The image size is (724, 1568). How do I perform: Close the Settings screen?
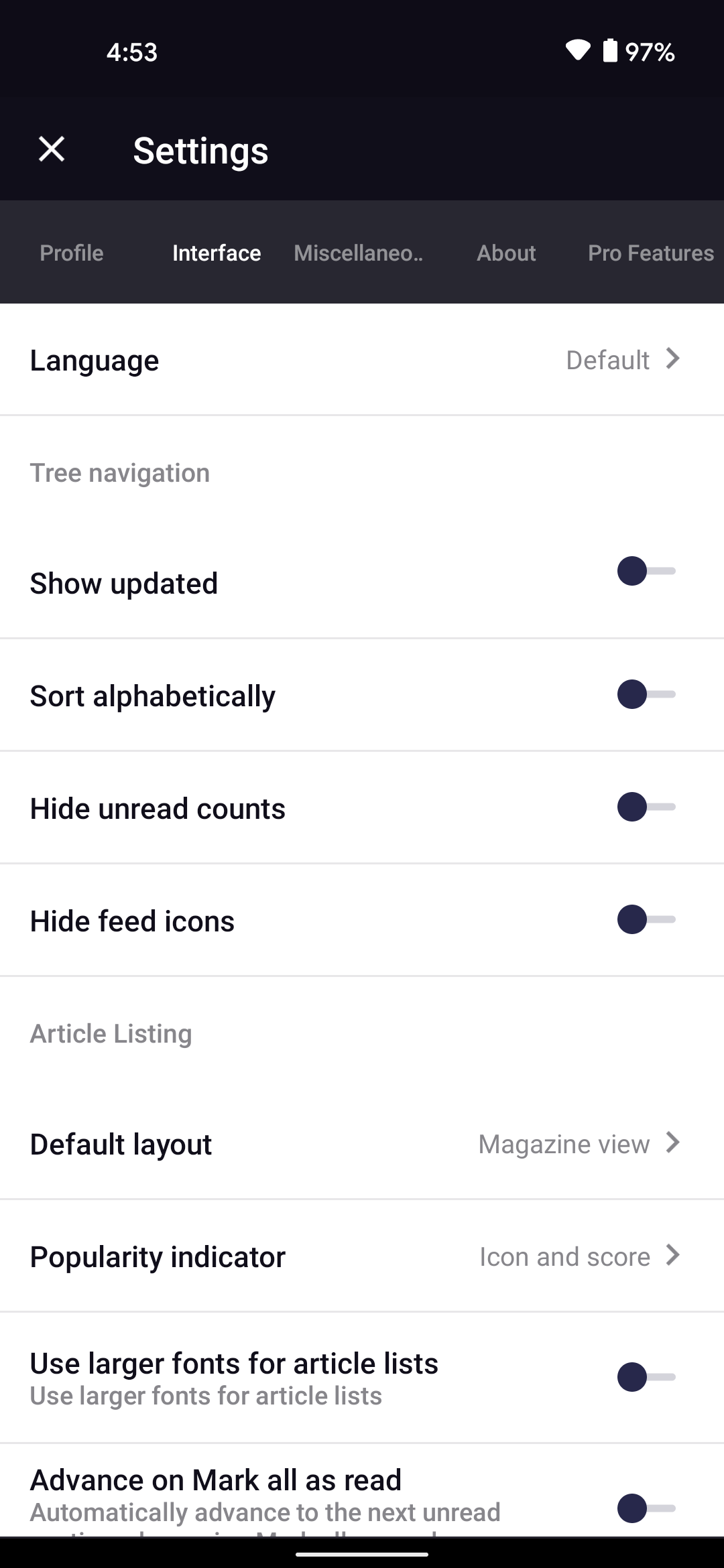[x=51, y=148]
